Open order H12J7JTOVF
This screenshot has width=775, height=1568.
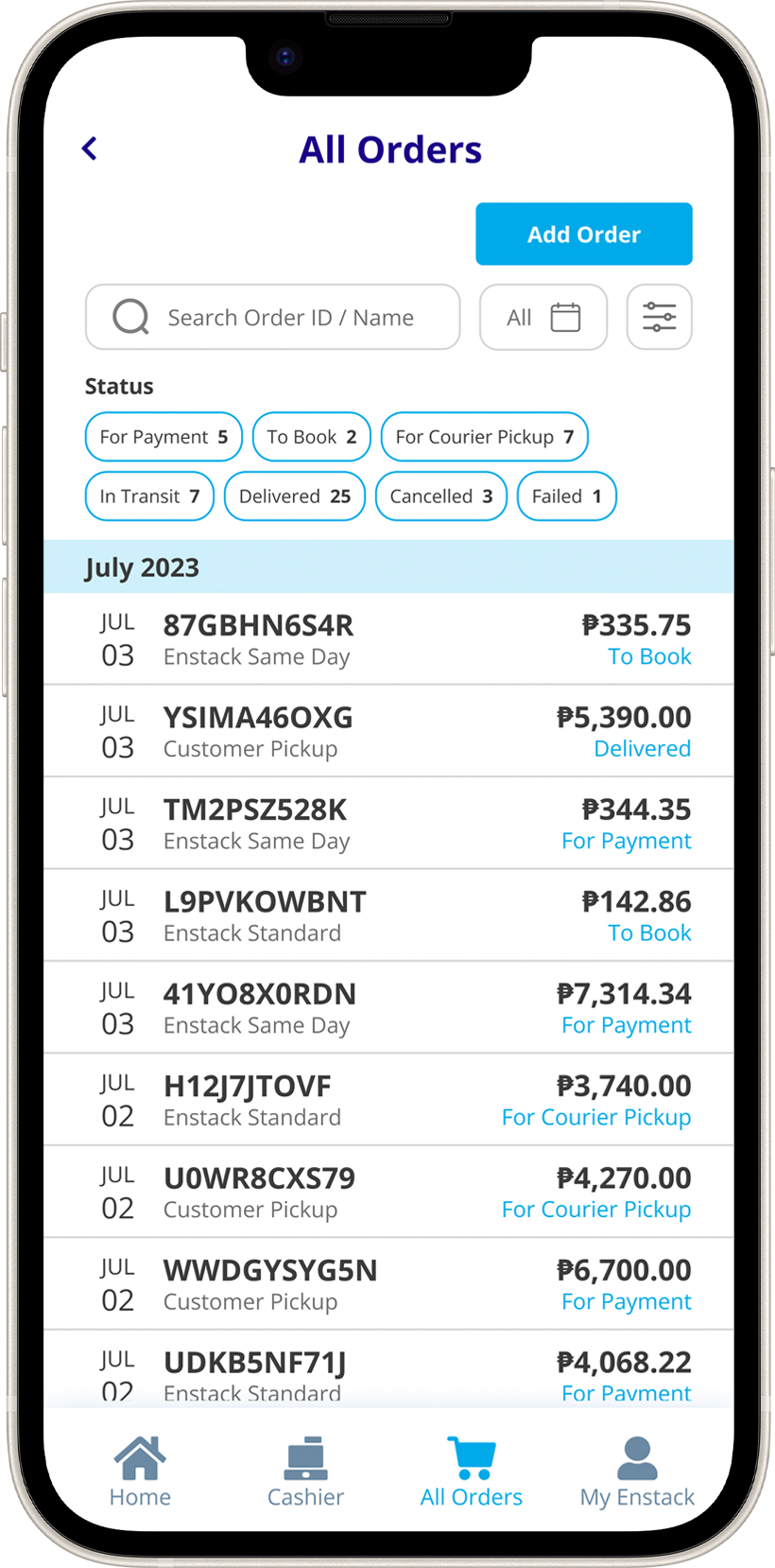(x=388, y=1100)
